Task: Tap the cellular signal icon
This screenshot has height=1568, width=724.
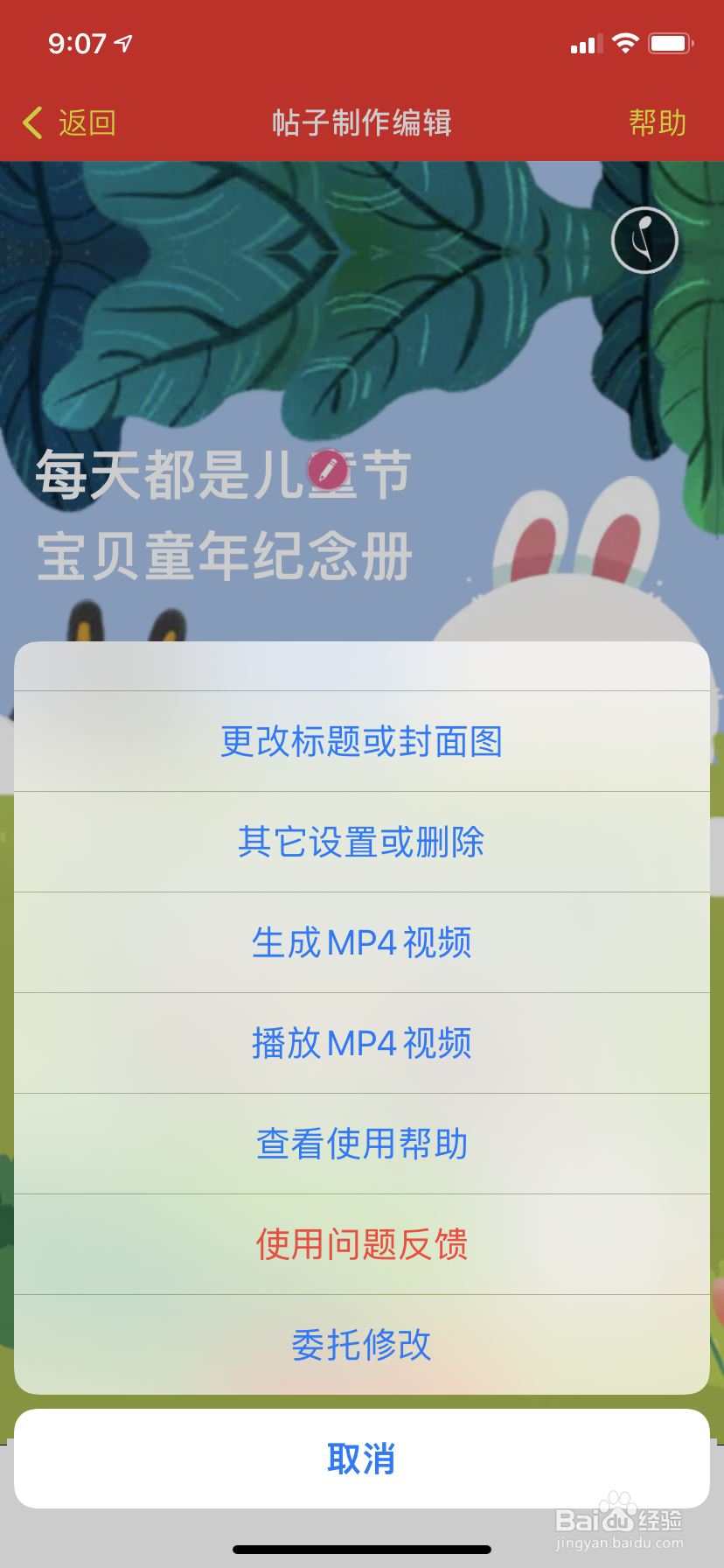Action: click(584, 43)
